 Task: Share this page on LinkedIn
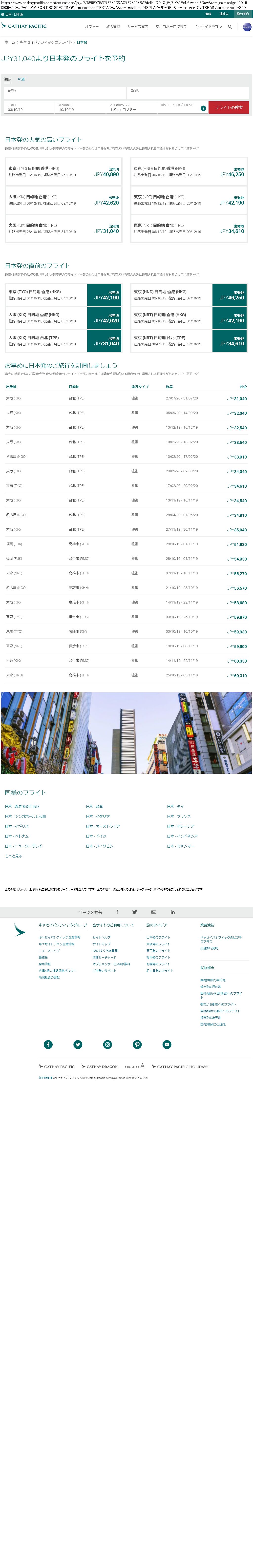(x=173, y=912)
